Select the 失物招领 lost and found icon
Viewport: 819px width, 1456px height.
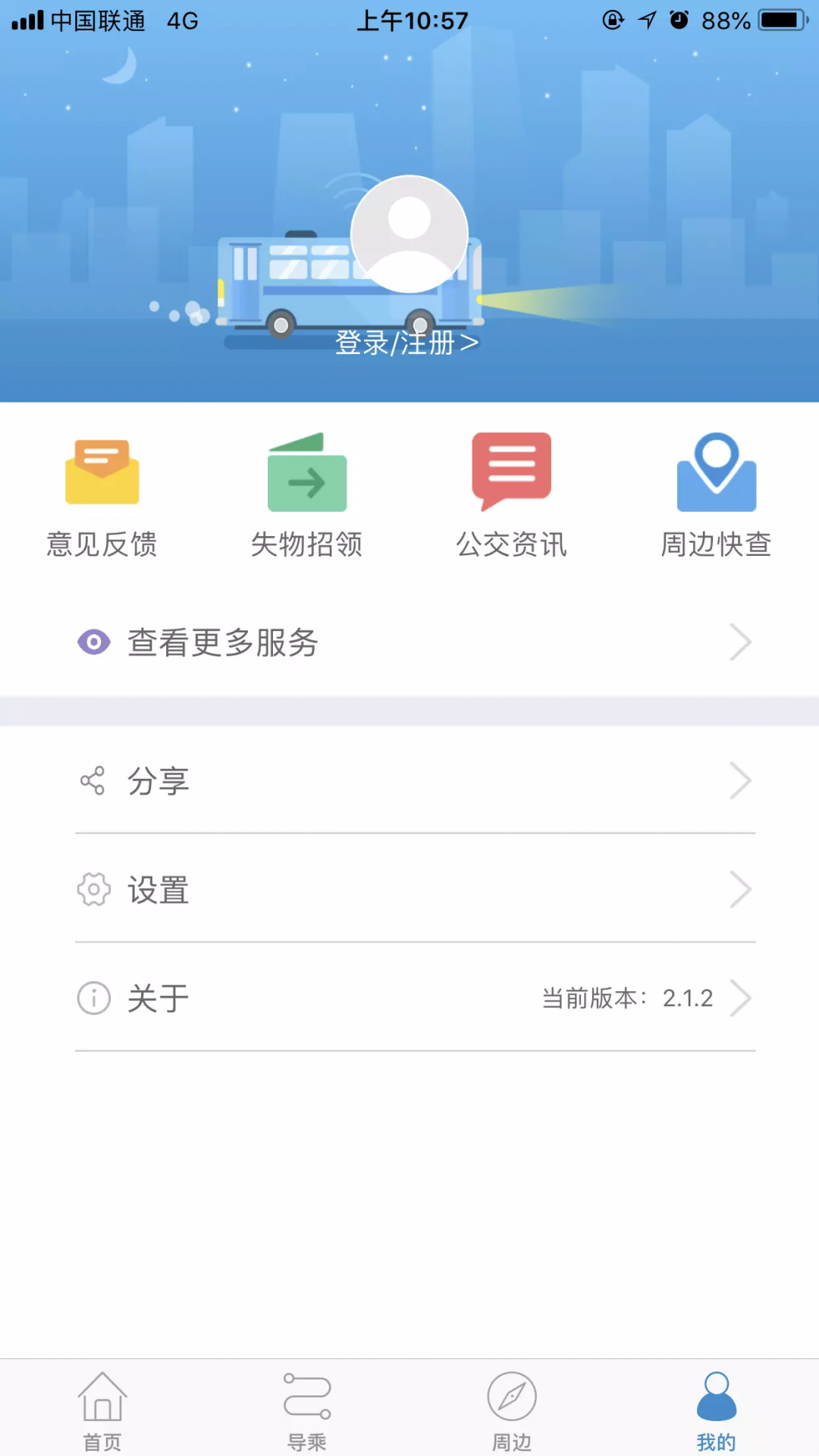click(x=306, y=470)
